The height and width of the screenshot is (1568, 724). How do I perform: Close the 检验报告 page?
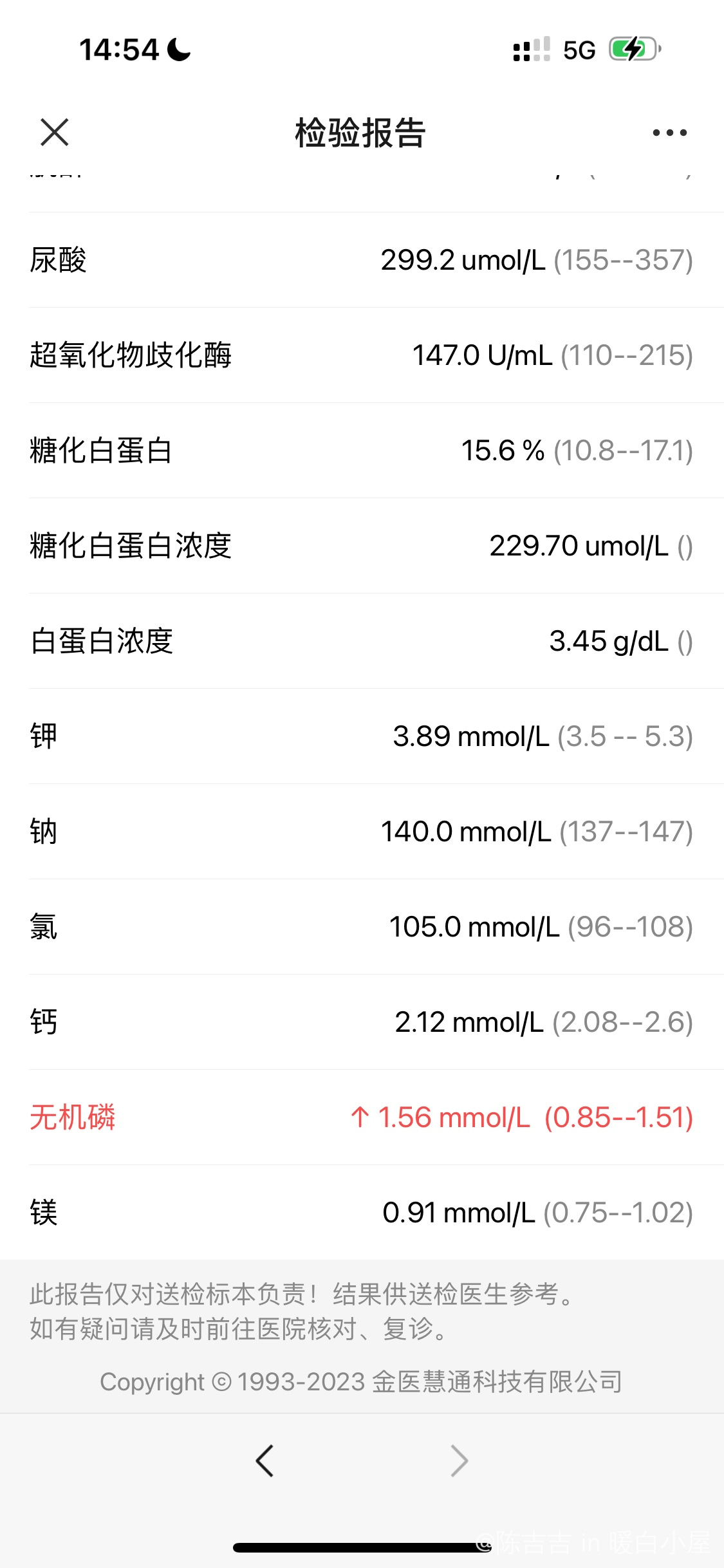click(55, 133)
